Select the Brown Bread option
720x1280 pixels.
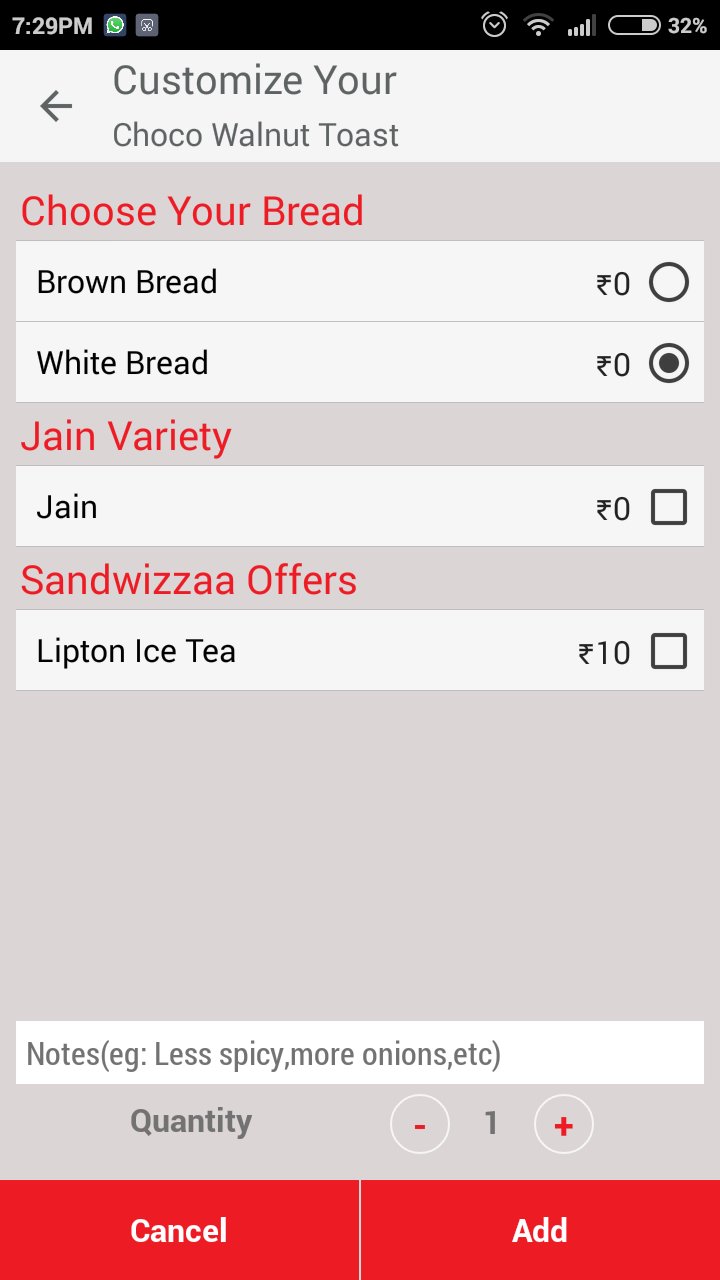(x=668, y=283)
